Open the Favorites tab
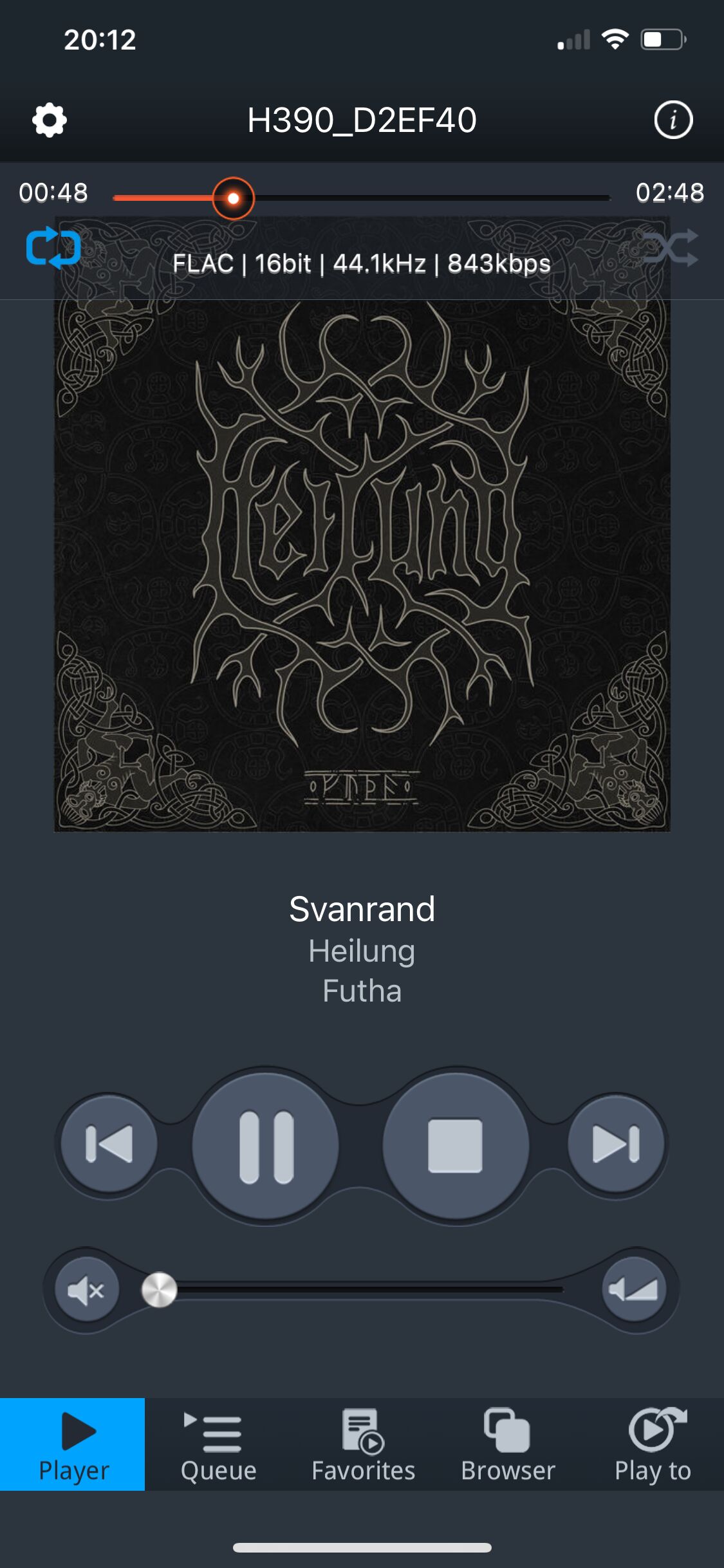Image resolution: width=724 pixels, height=1568 pixels. point(364,1444)
